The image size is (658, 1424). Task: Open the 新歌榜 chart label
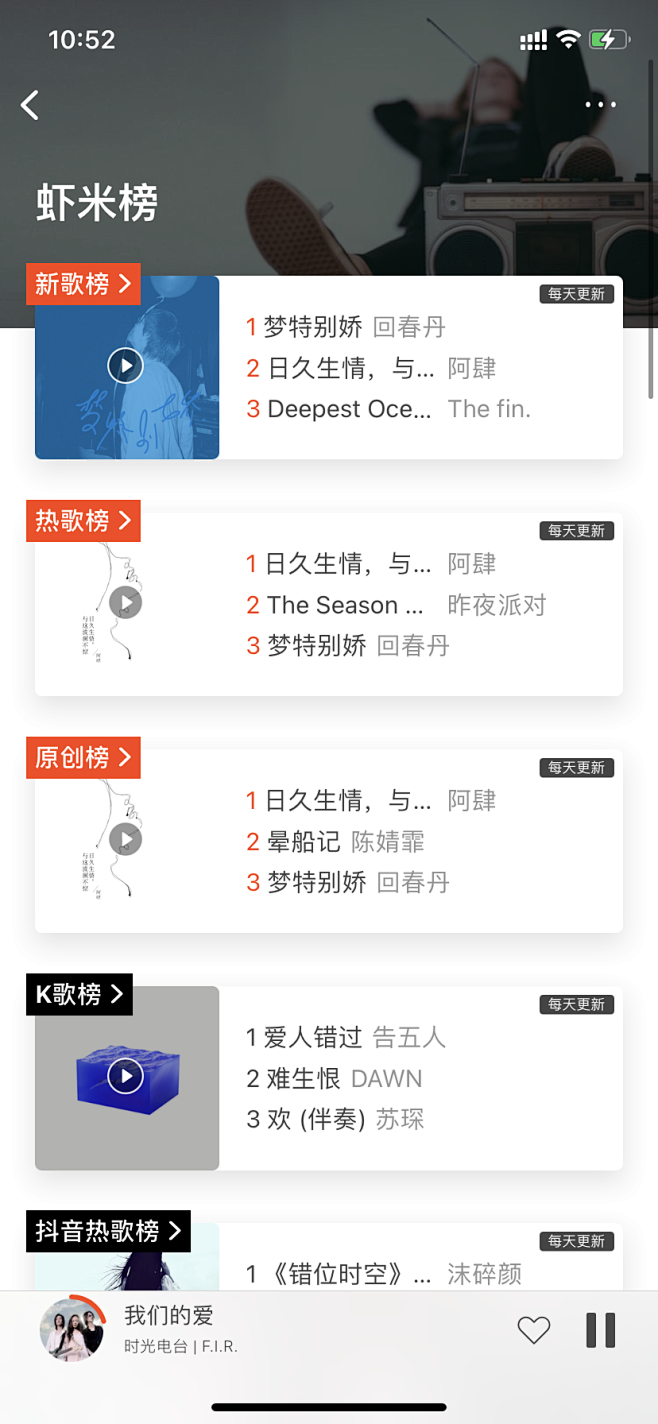click(x=83, y=284)
